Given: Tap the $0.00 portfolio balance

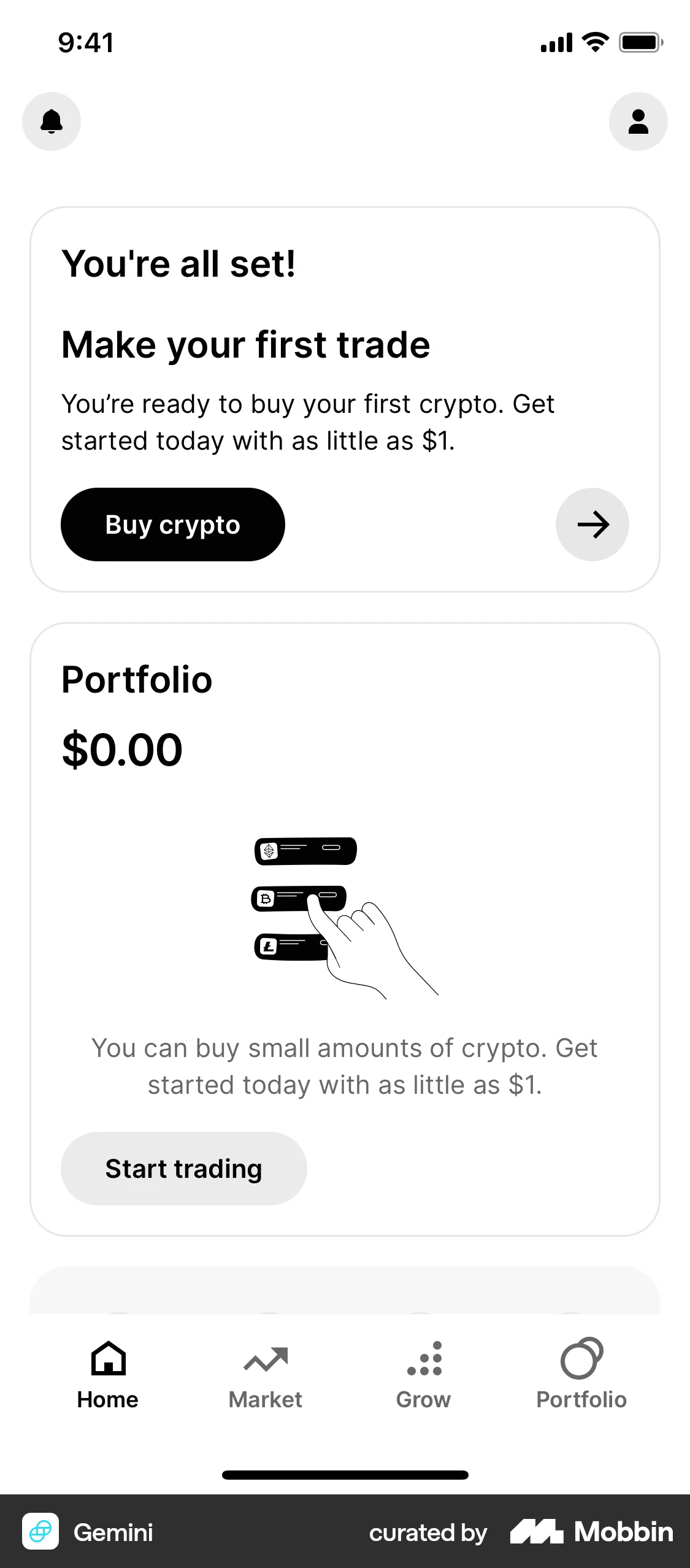Looking at the screenshot, I should click(121, 748).
